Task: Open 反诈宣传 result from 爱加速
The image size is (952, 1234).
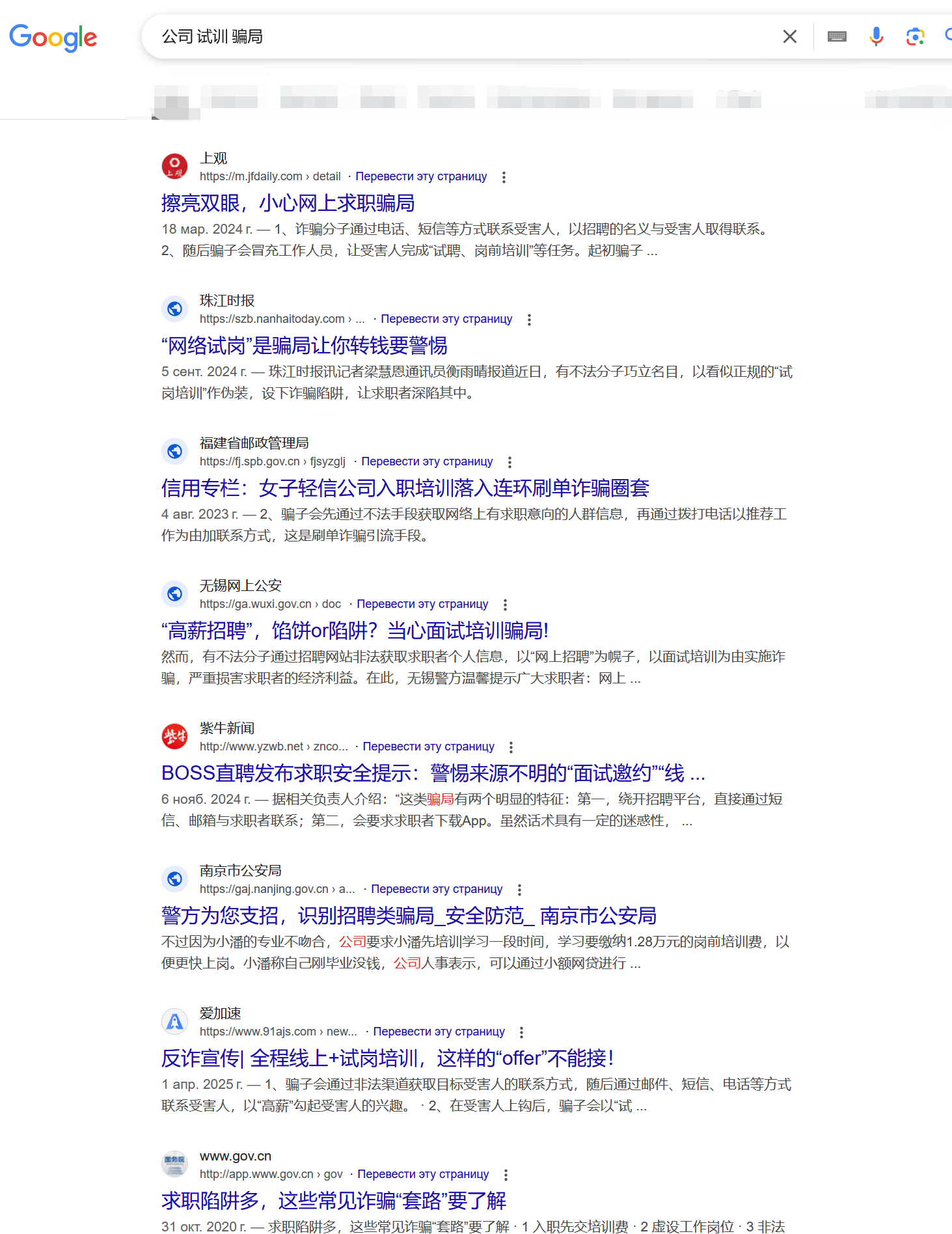Action: tap(387, 1058)
